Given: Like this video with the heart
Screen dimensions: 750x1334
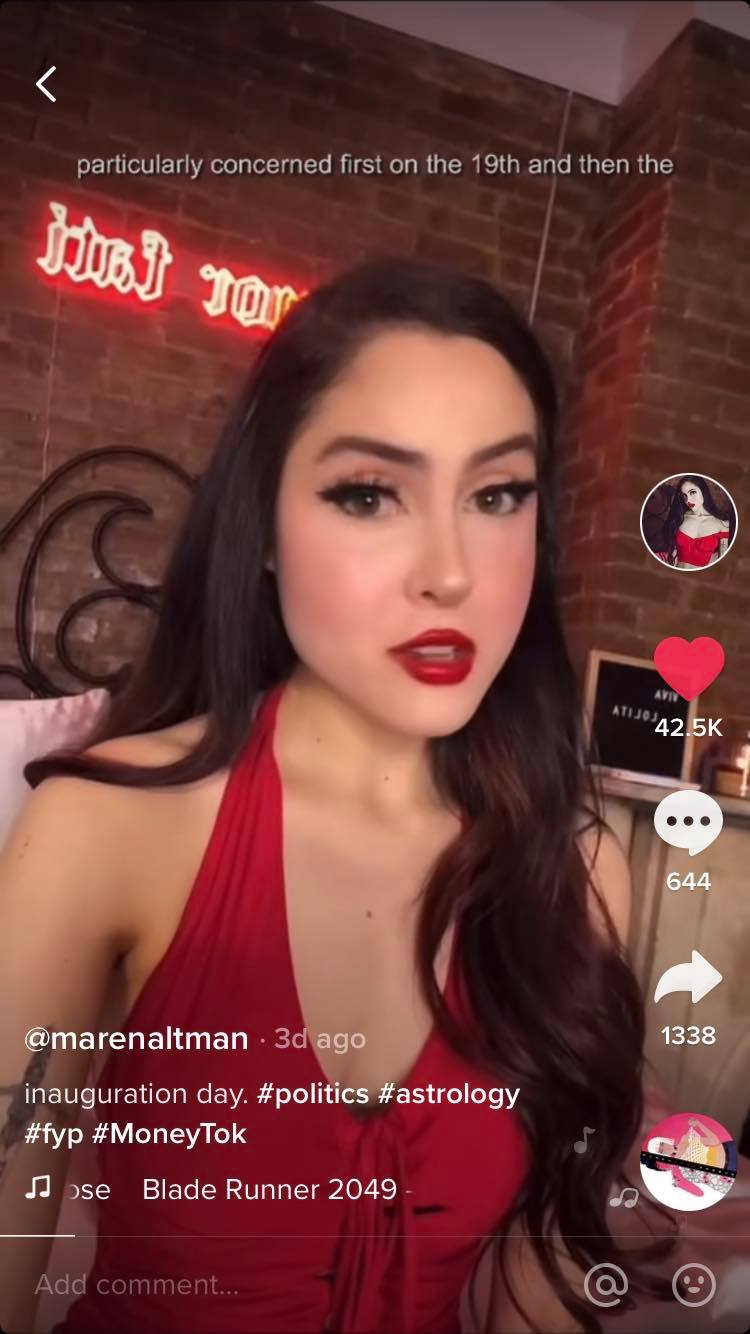Looking at the screenshot, I should [x=688, y=670].
